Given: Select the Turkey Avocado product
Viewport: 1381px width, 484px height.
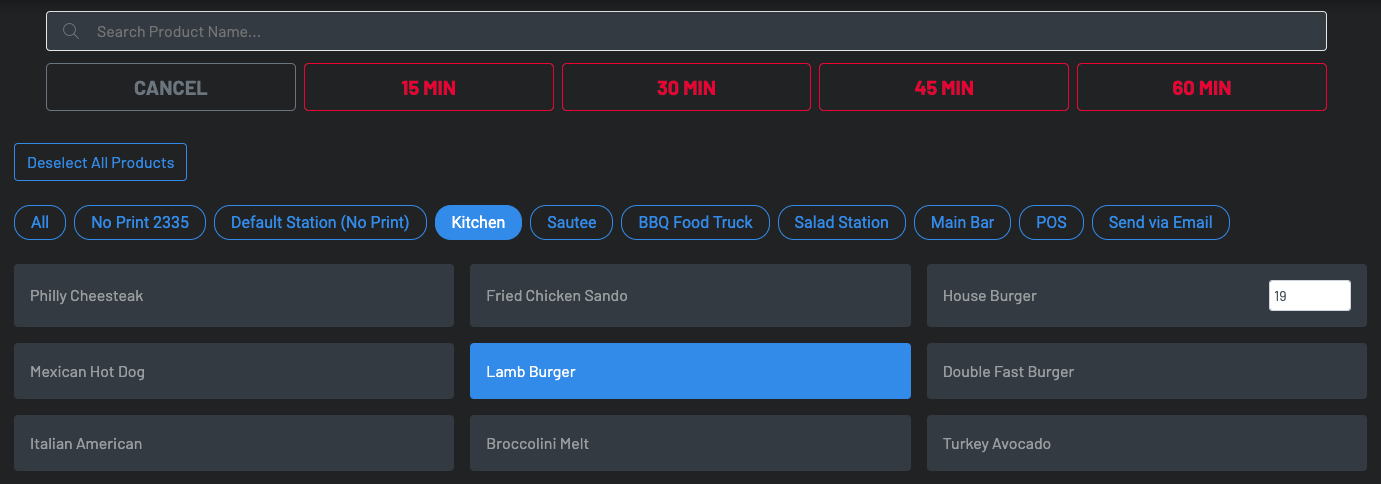Looking at the screenshot, I should 1146,443.
